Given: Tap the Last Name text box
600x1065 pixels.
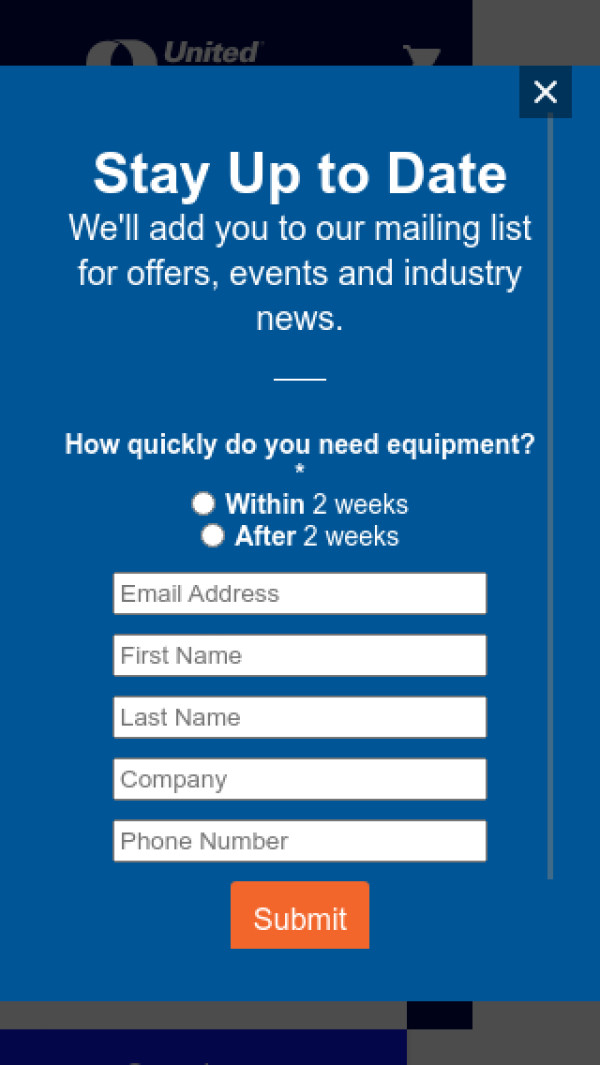Looking at the screenshot, I should tap(300, 718).
